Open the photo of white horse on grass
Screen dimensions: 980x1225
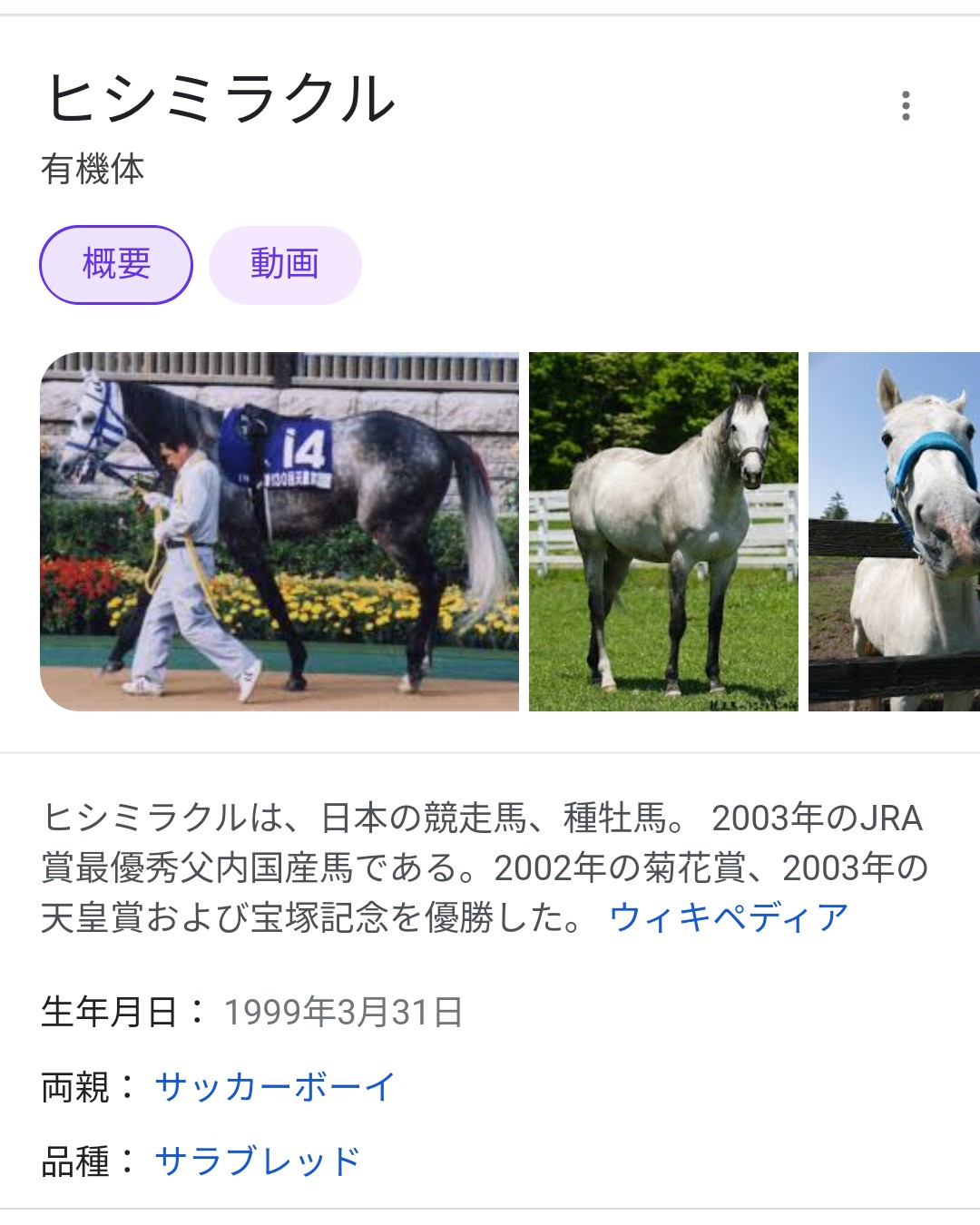663,531
